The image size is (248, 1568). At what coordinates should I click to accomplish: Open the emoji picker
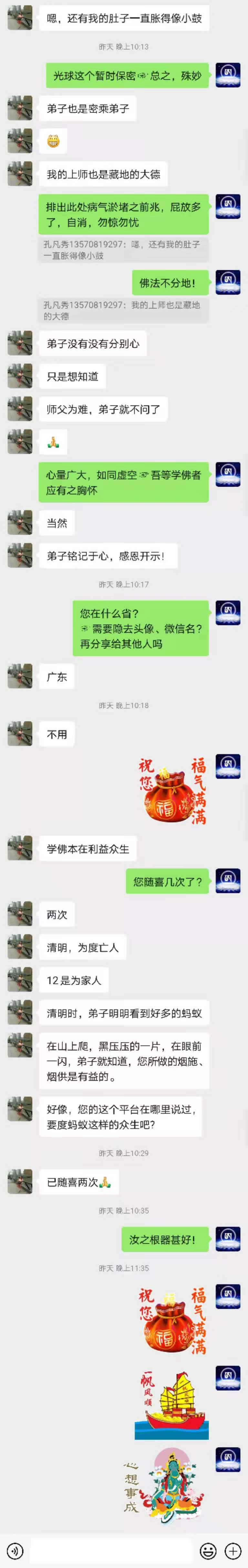click(x=208, y=1550)
